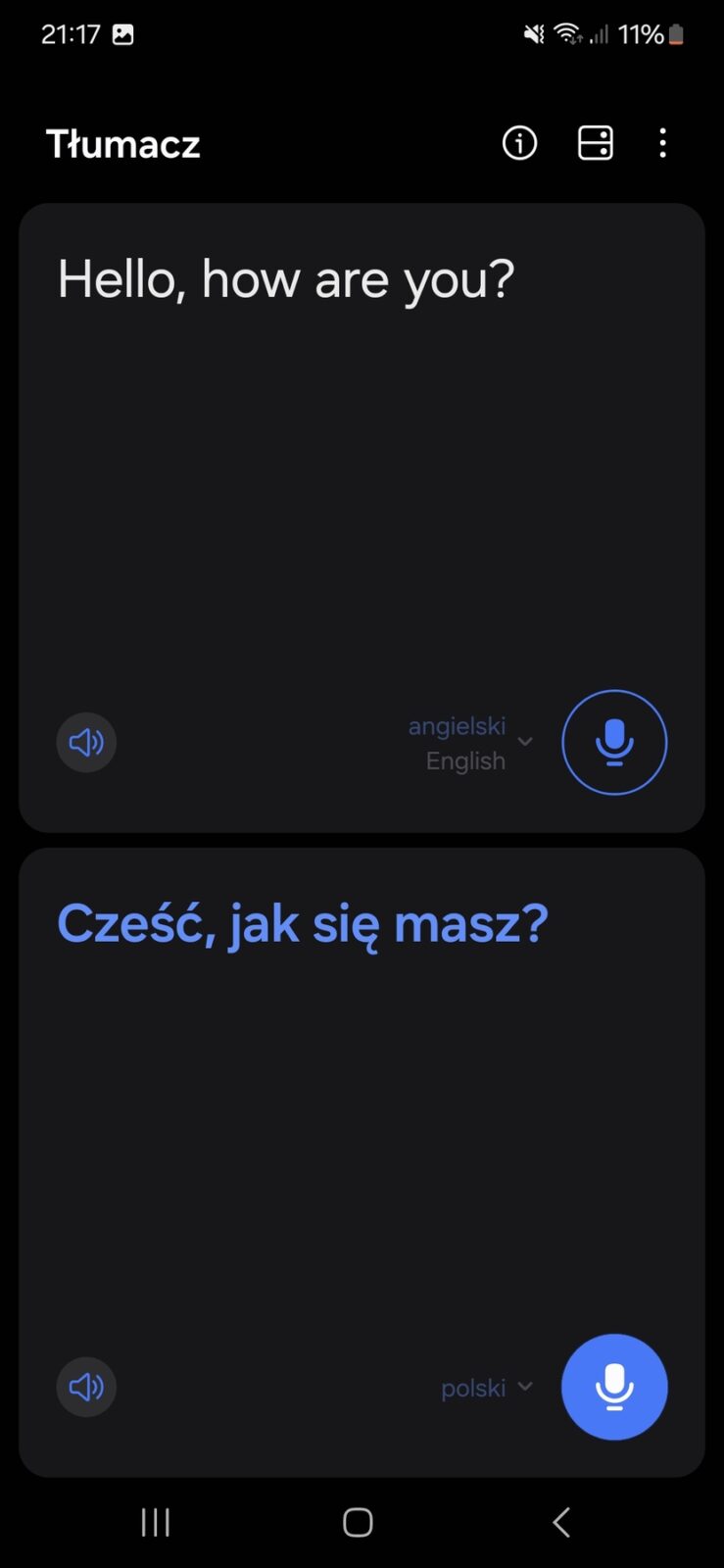Viewport: 724px width, 1568px height.
Task: Speak in Polish using the blue microphone
Action: coord(614,1387)
